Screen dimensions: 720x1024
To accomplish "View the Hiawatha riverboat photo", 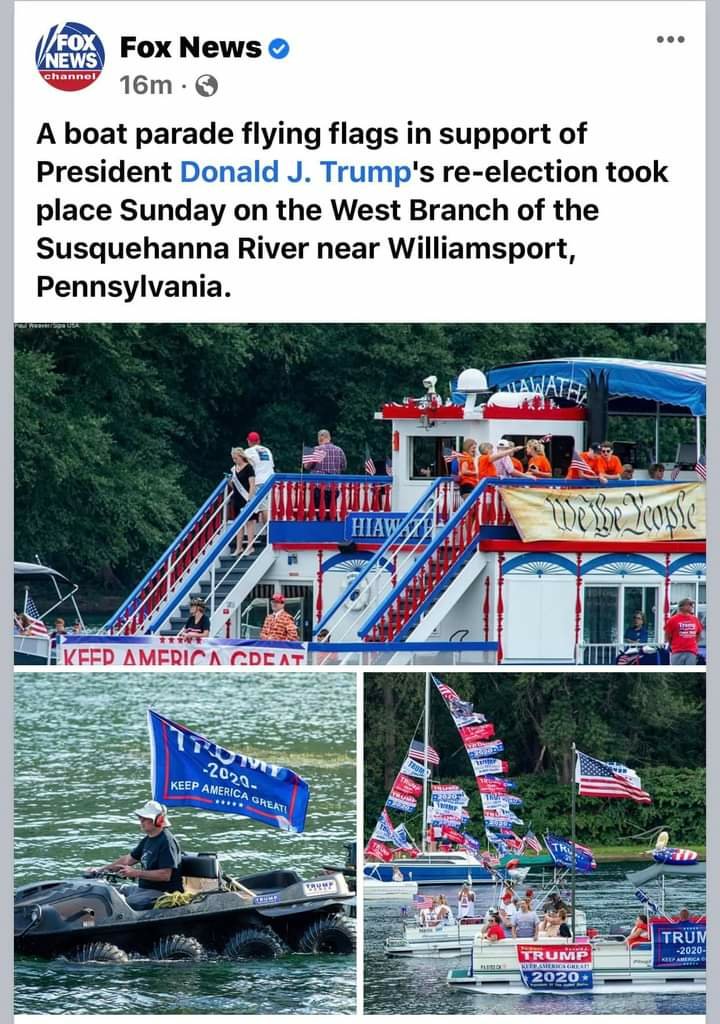I will pyautogui.click(x=360, y=494).
